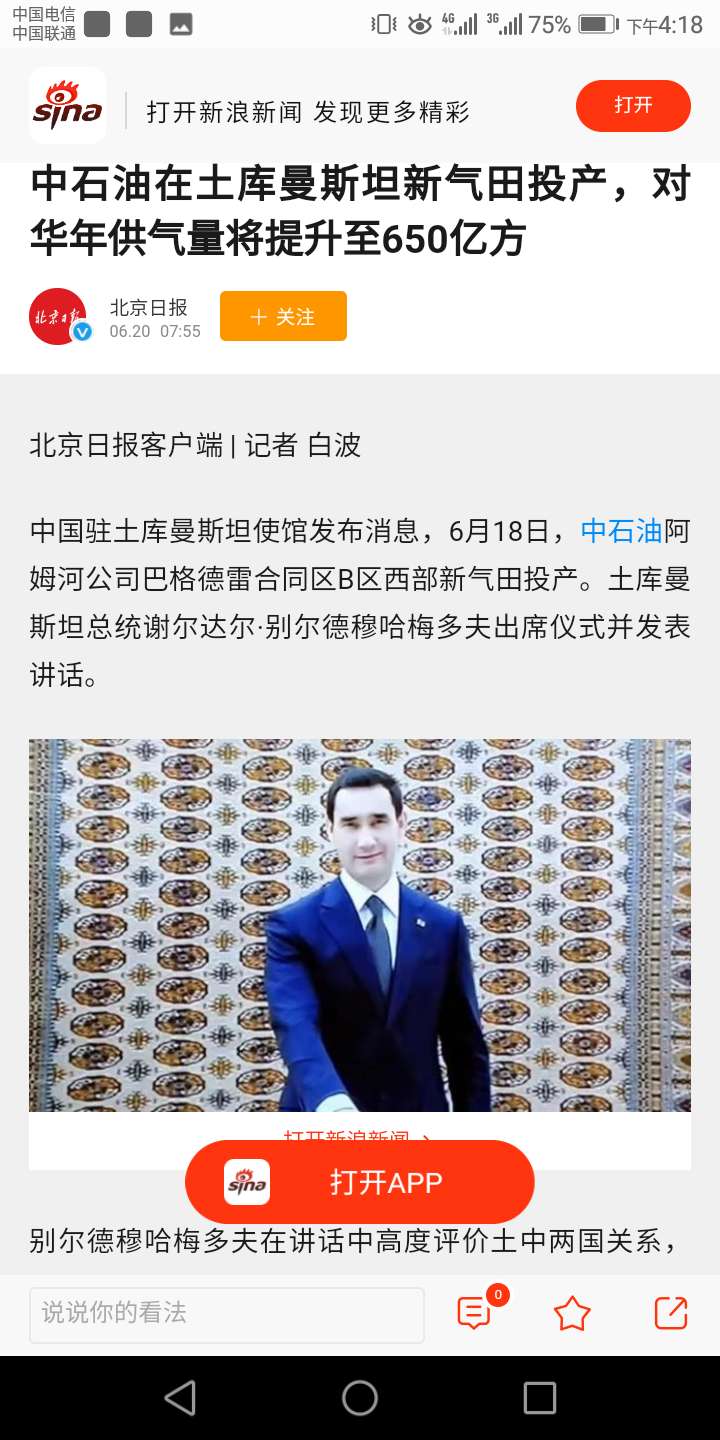Tap the comment field 说说你的看法
Image resolution: width=720 pixels, height=1440 pixels.
226,1313
